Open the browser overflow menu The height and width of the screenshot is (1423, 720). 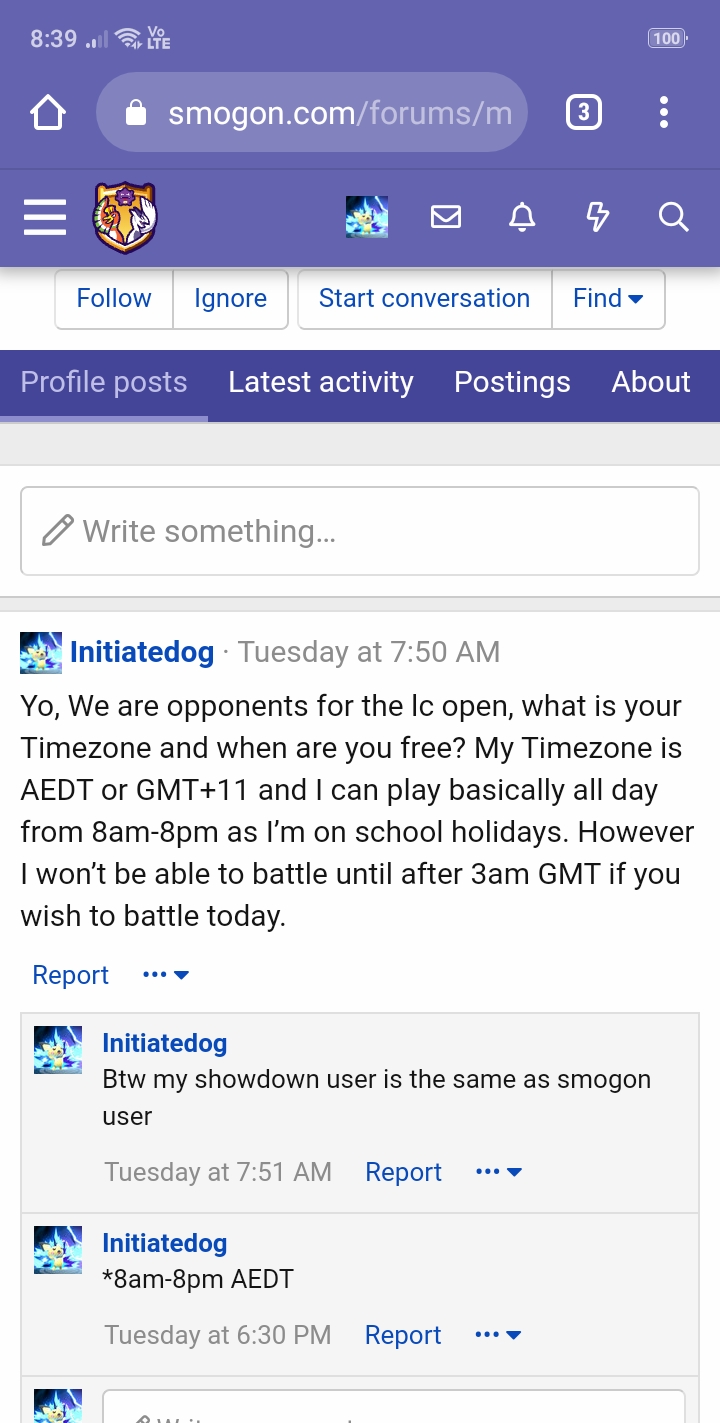coord(664,113)
